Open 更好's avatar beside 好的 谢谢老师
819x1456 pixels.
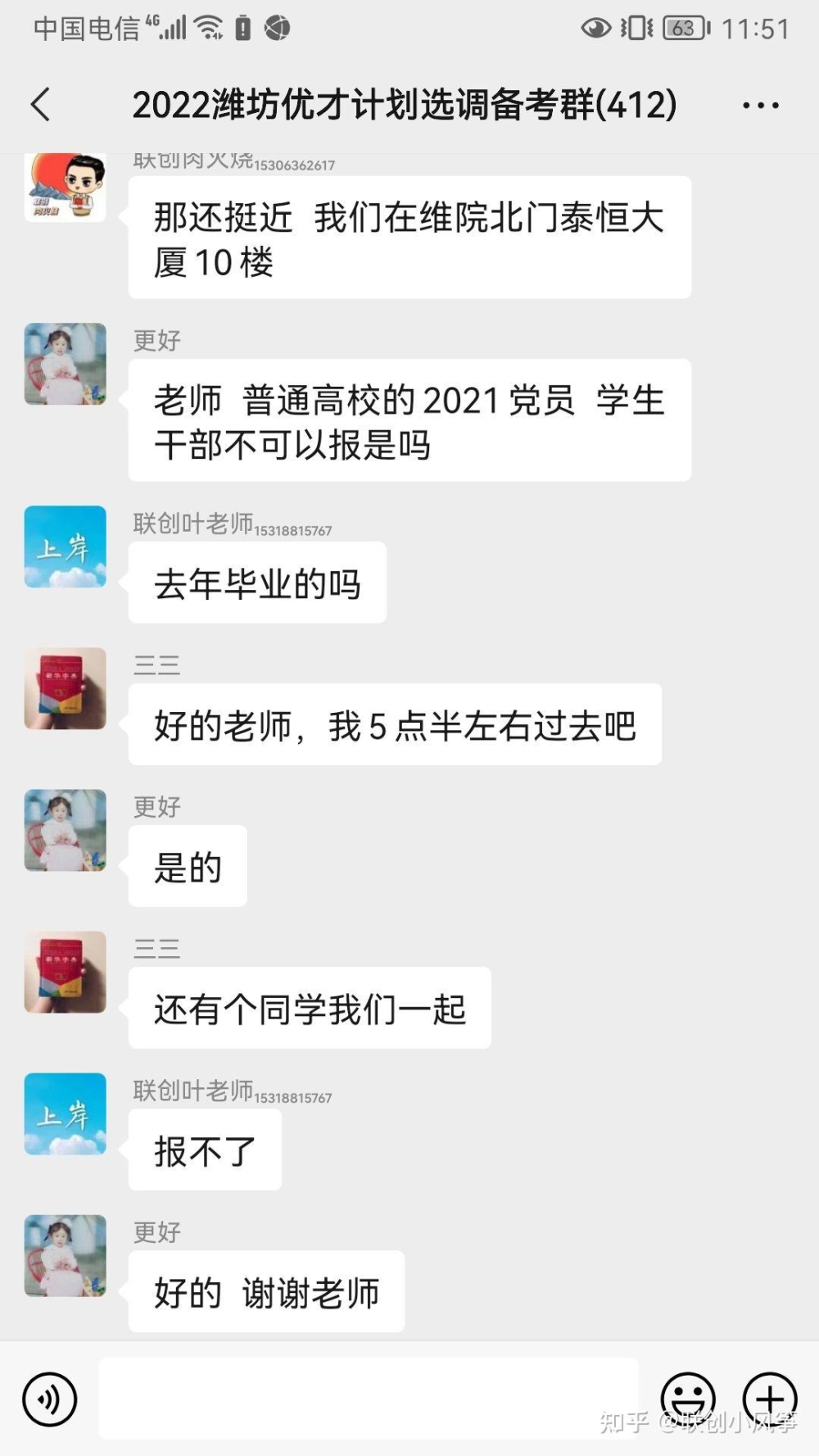[x=66, y=1255]
